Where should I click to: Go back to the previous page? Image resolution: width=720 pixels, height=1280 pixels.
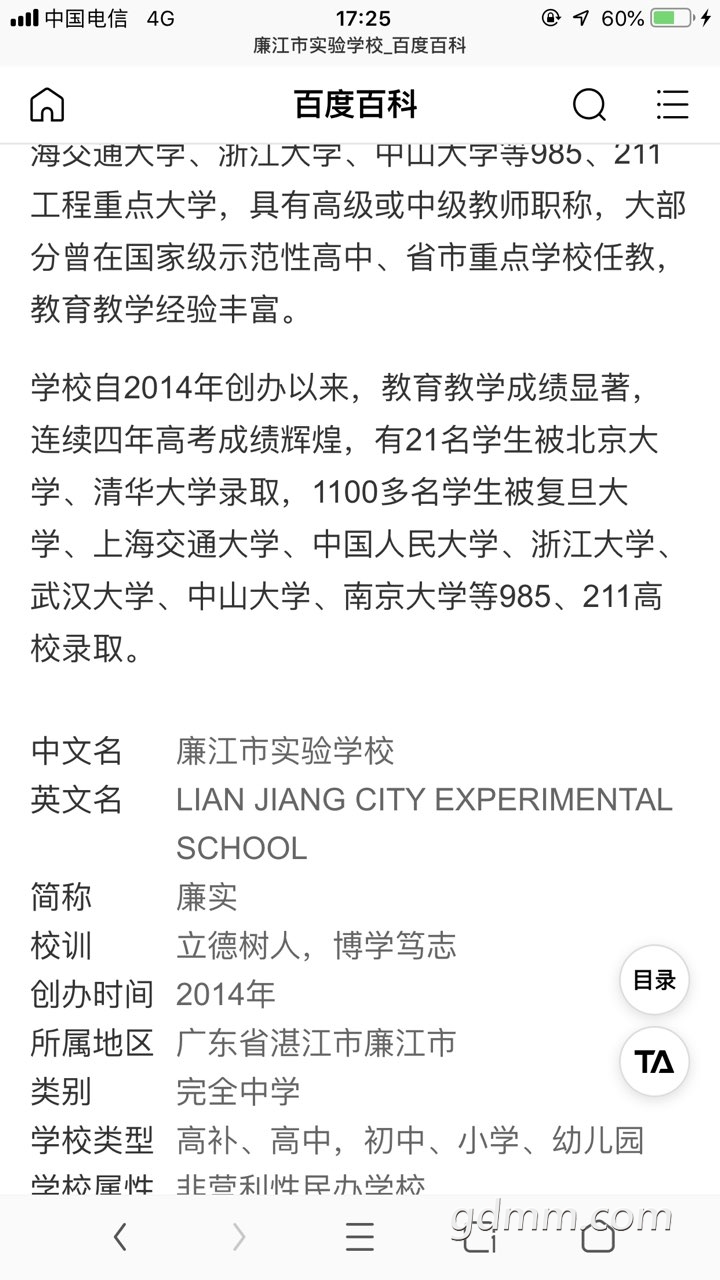click(x=120, y=1237)
